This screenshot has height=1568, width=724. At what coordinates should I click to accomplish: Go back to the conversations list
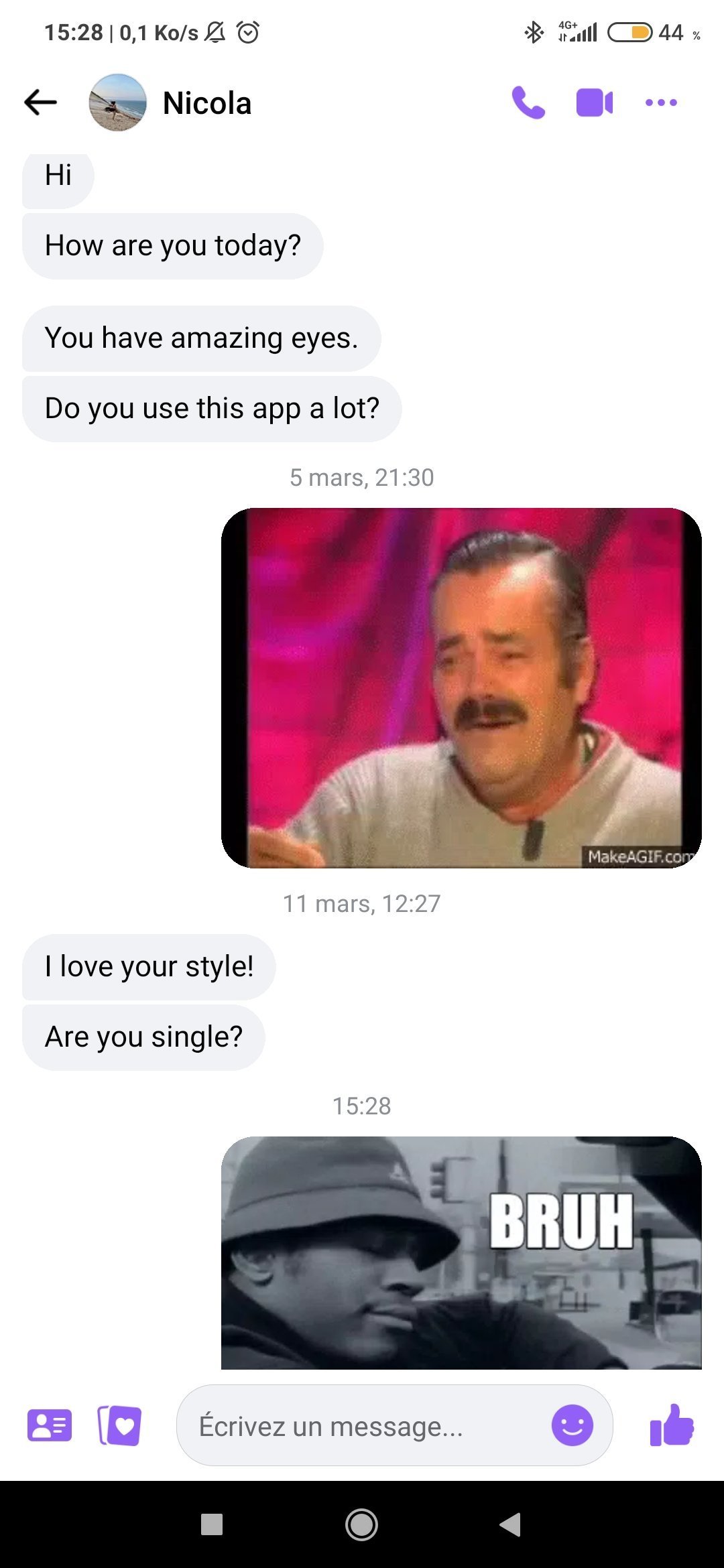pos(40,103)
